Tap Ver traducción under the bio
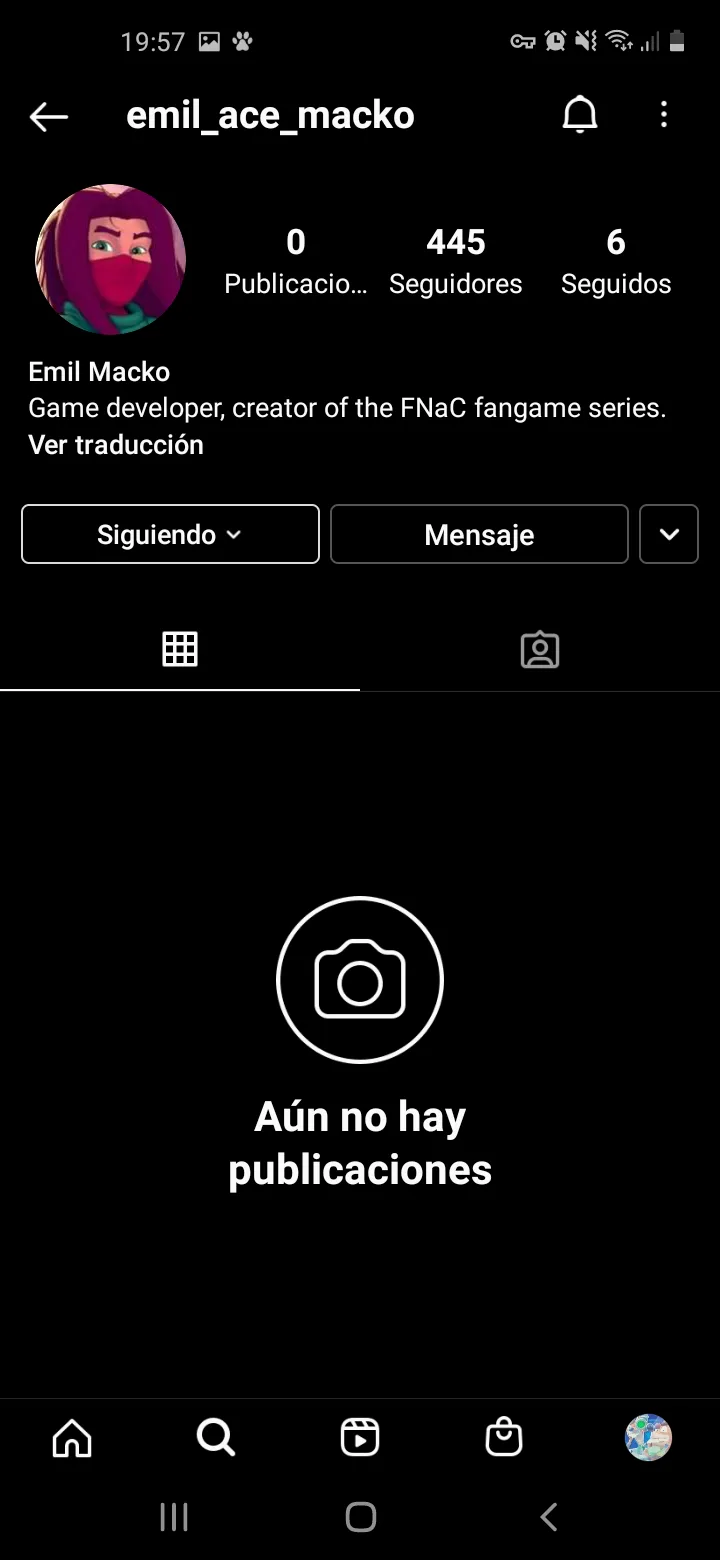Screen dimensions: 720x1560 (116, 445)
